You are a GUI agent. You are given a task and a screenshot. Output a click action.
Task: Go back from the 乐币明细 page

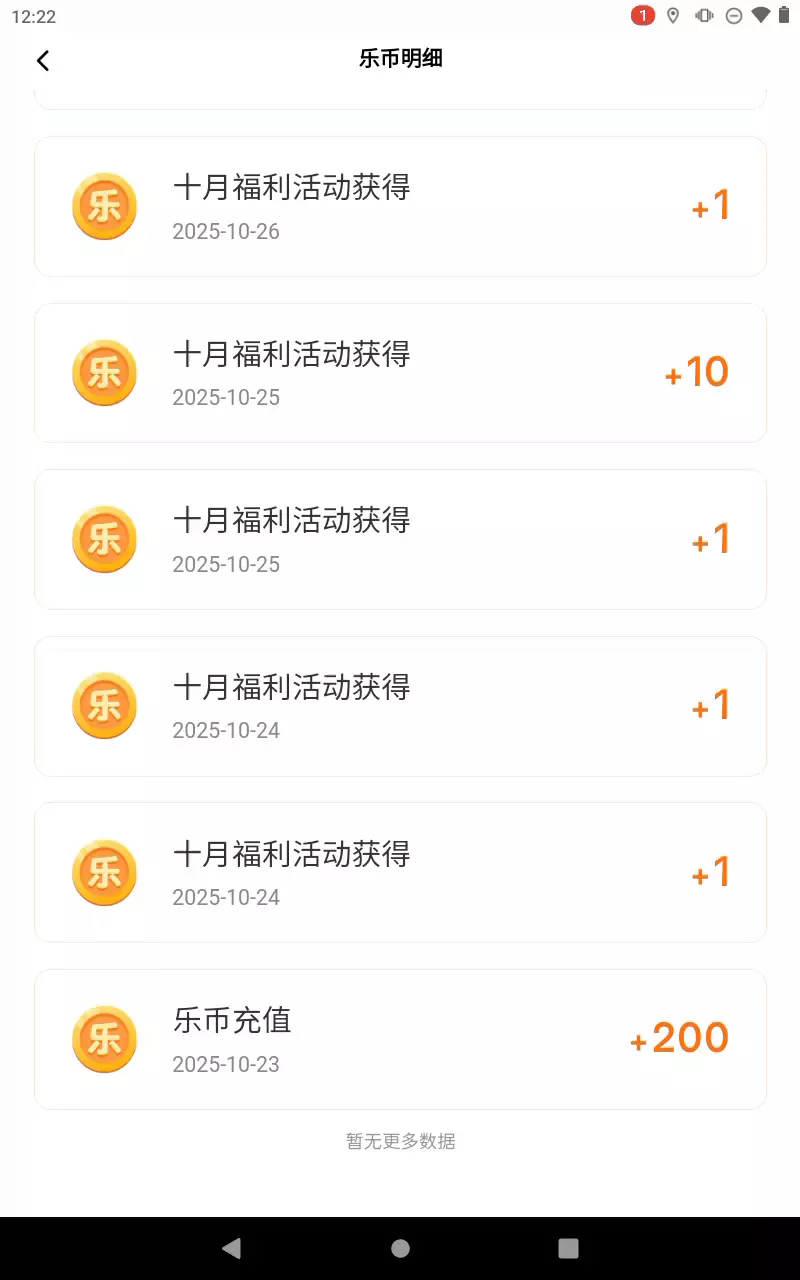(43, 60)
